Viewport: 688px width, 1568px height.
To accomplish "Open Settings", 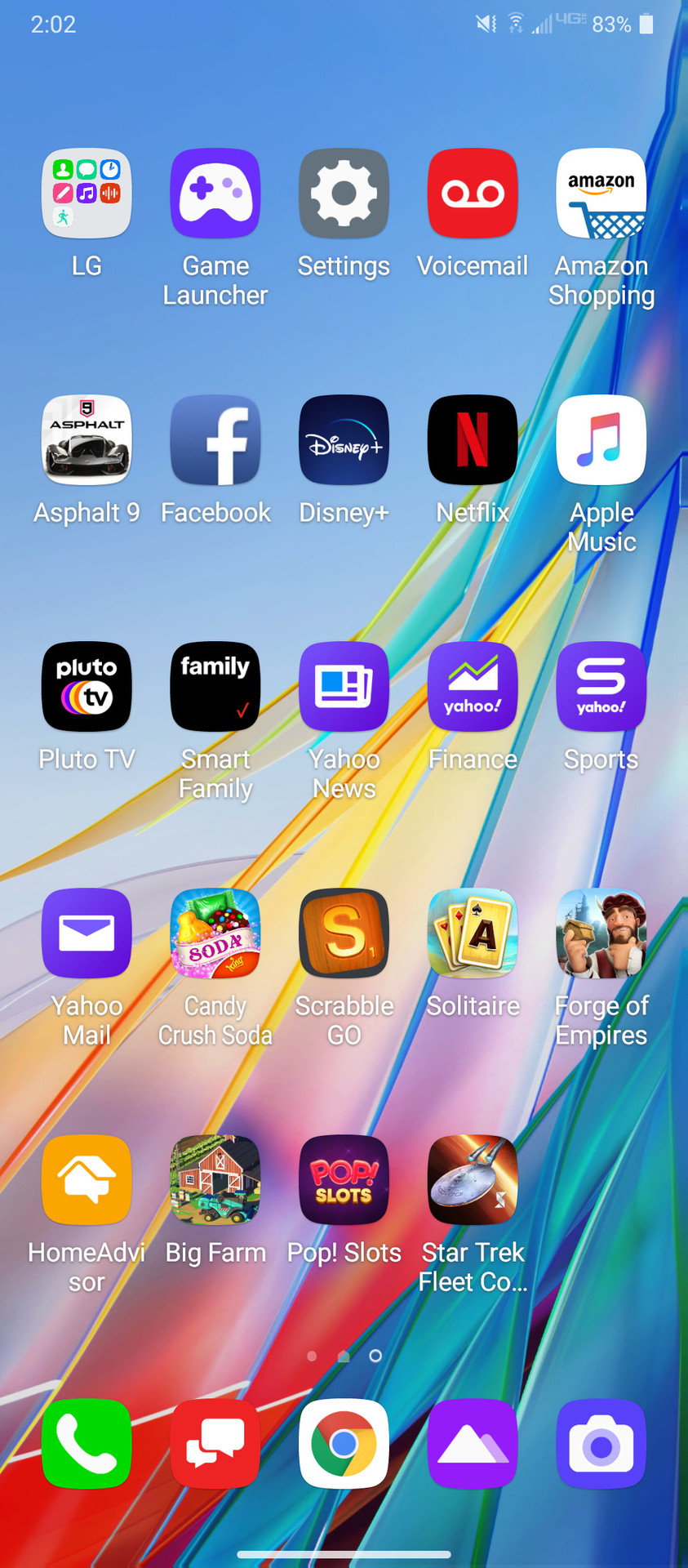I will [344, 194].
